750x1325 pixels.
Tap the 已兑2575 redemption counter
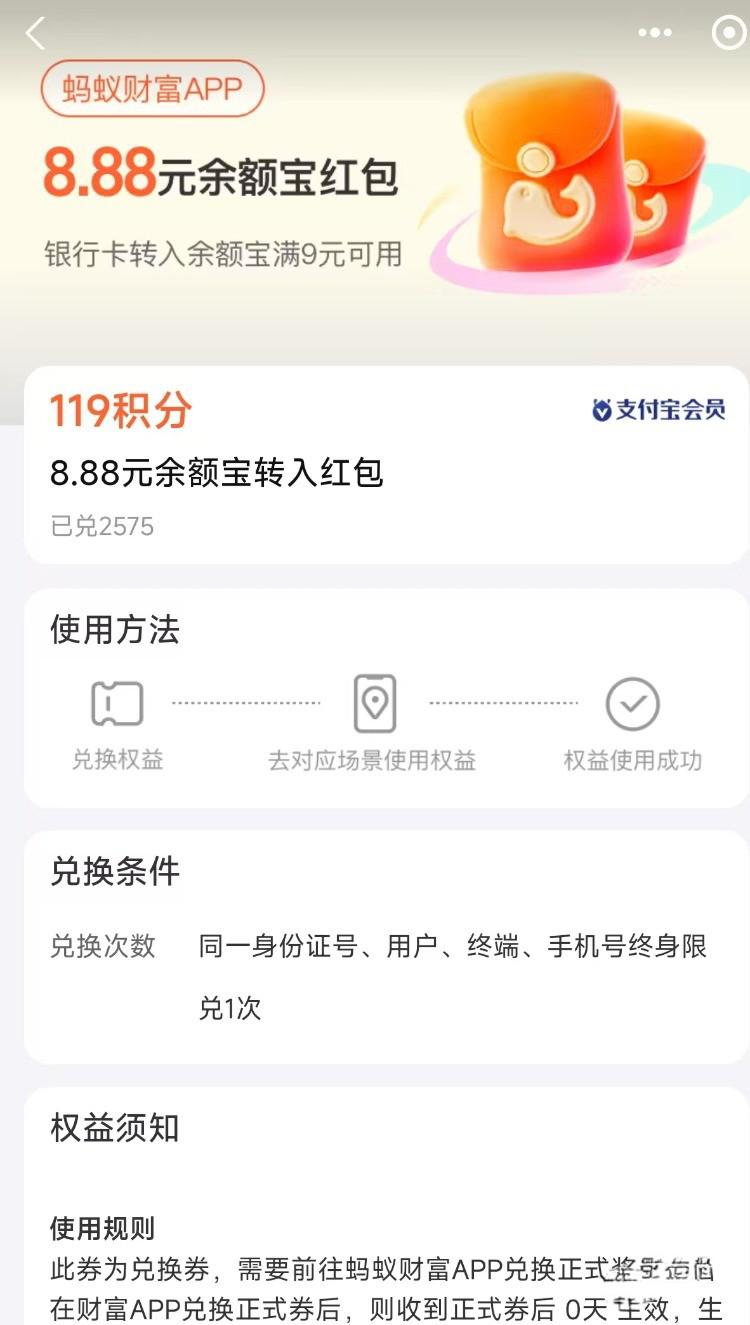102,524
